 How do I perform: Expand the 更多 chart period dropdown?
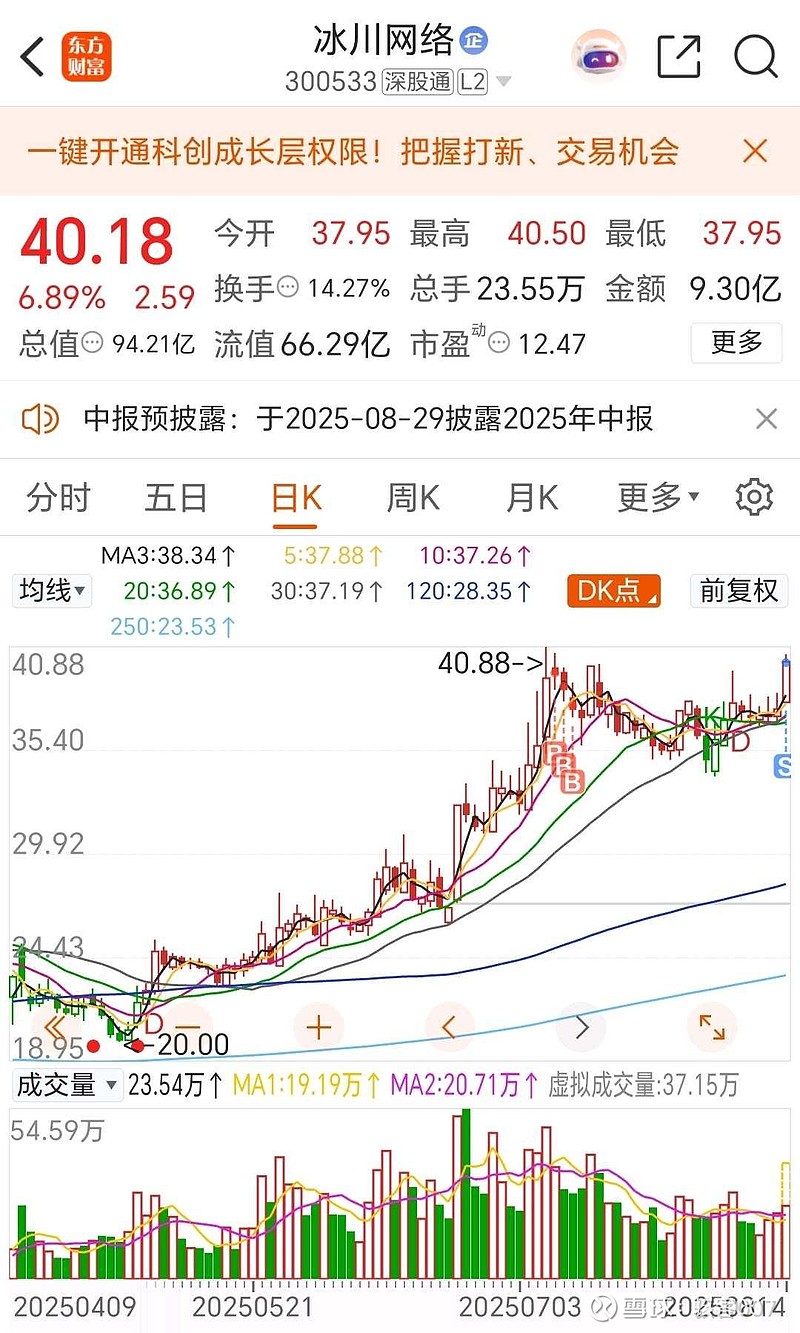click(658, 497)
